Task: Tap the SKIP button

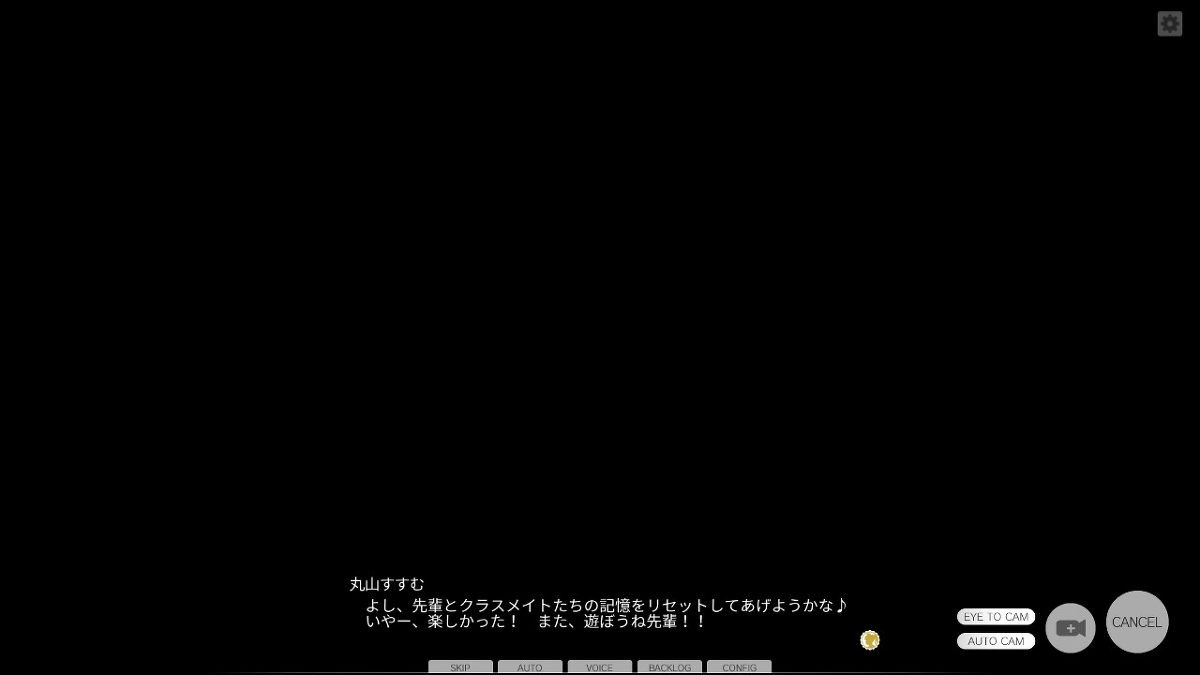Action: (x=460, y=667)
